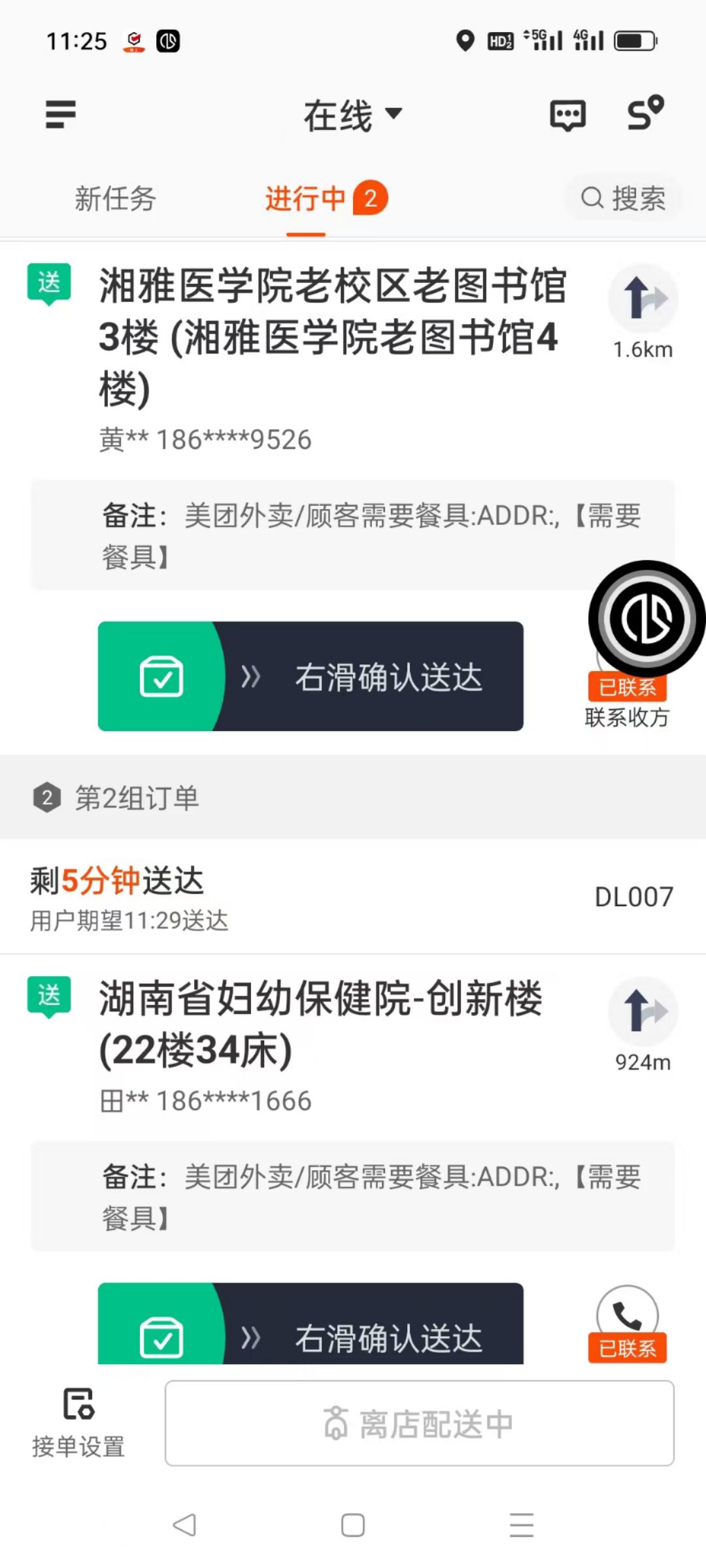Tap 右滑确认送达 for 湘雅医学院 order
Image resolution: width=706 pixels, height=1568 pixels.
(x=311, y=676)
